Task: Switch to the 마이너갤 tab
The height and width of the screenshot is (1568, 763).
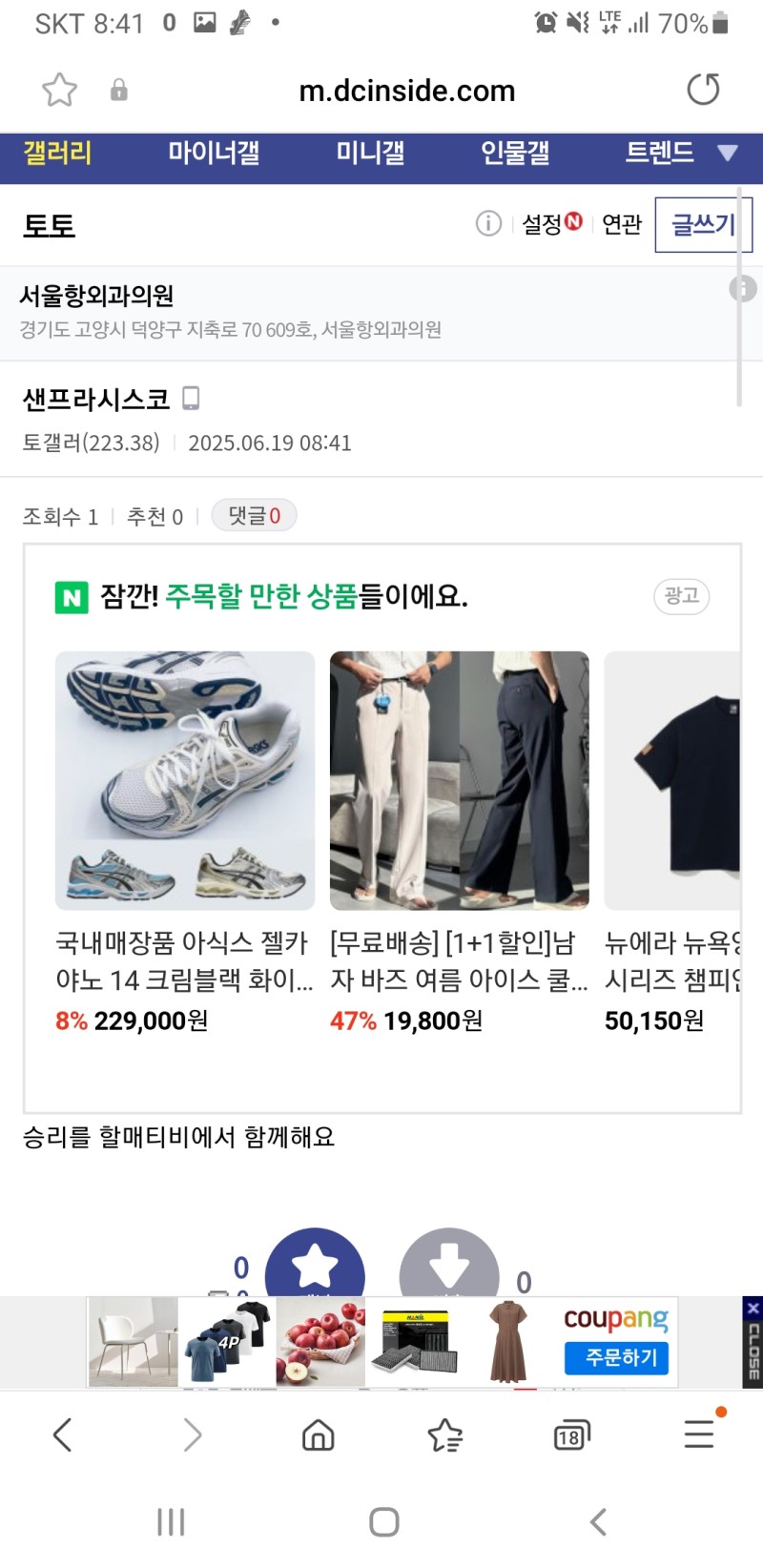Action: pos(214,153)
